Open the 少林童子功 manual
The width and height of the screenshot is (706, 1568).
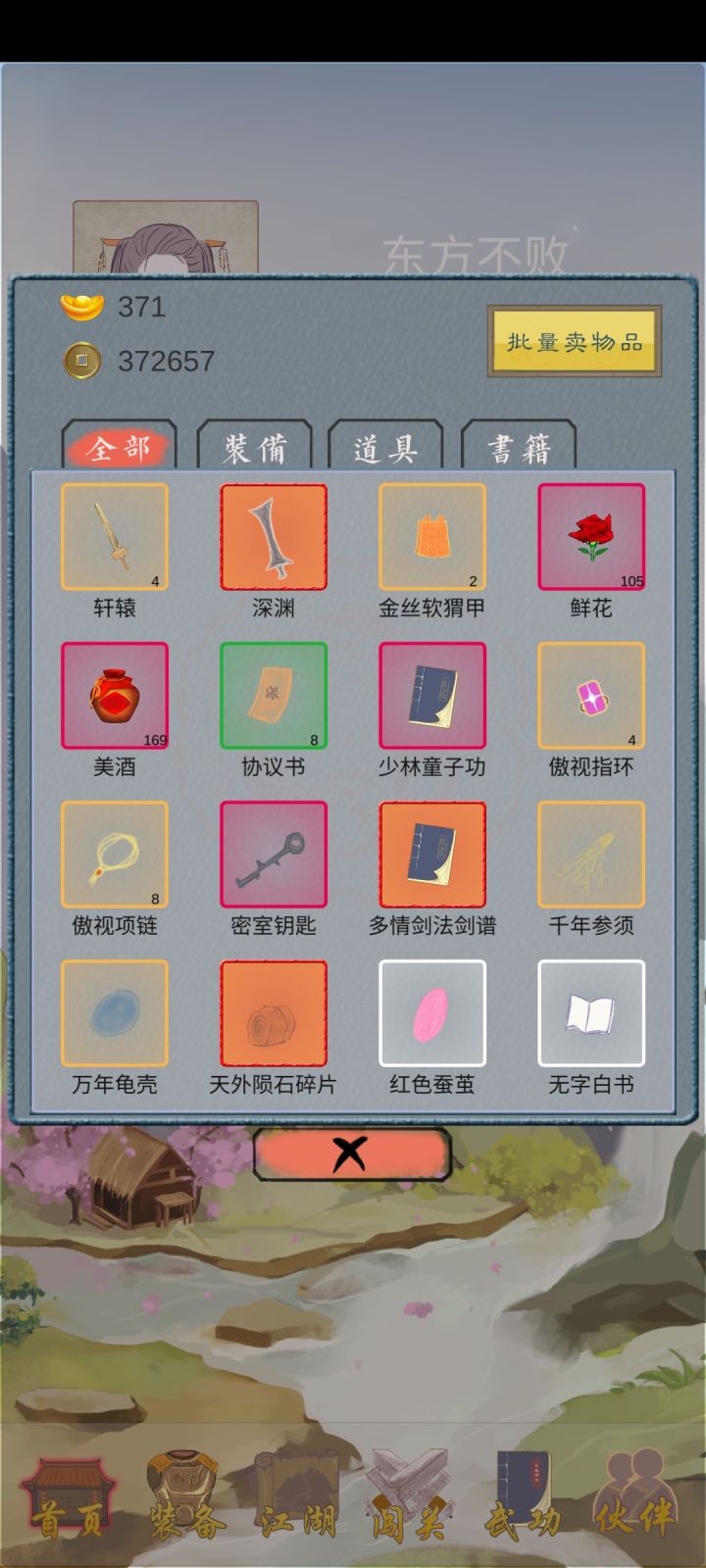(432, 696)
